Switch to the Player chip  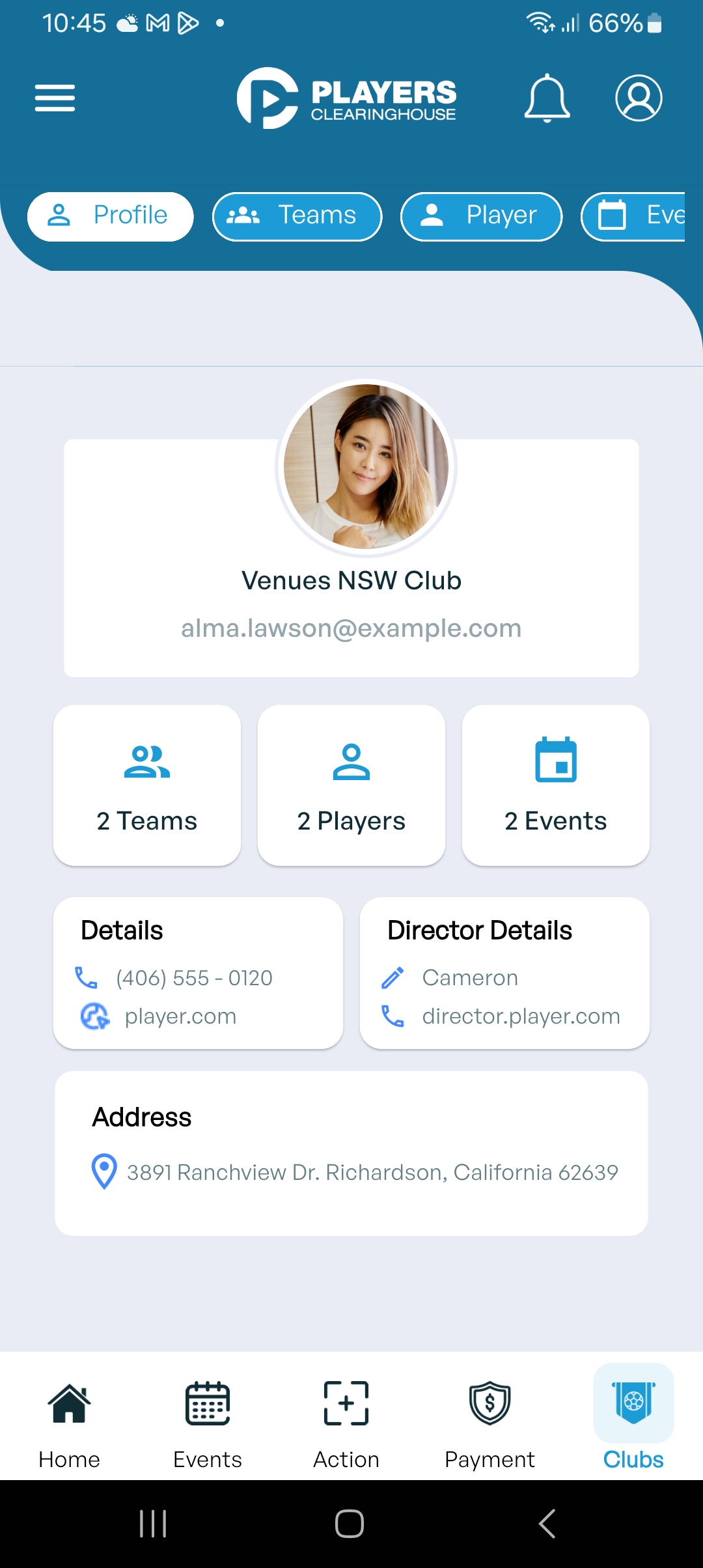[481, 216]
